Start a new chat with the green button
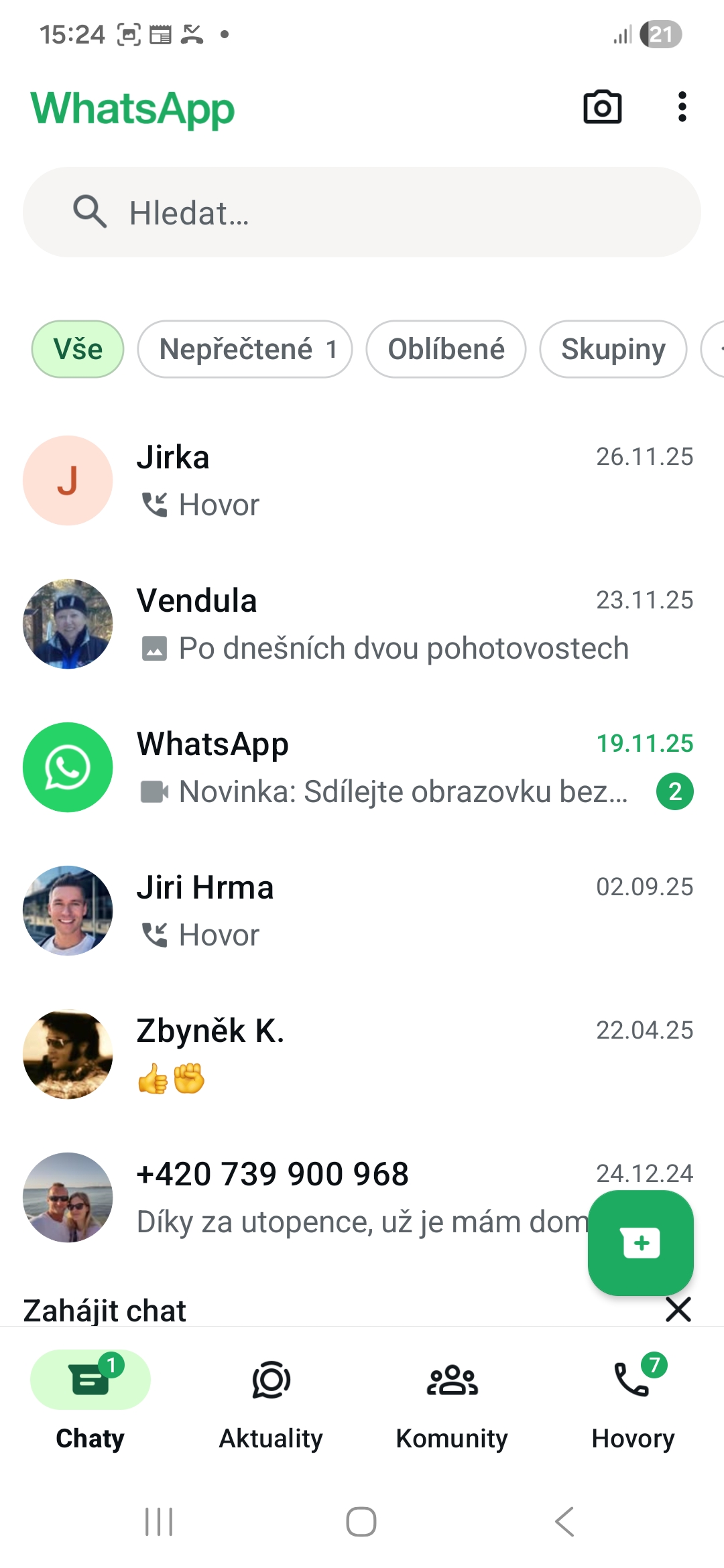Screen dimensions: 724x1568 pyautogui.click(x=640, y=1243)
